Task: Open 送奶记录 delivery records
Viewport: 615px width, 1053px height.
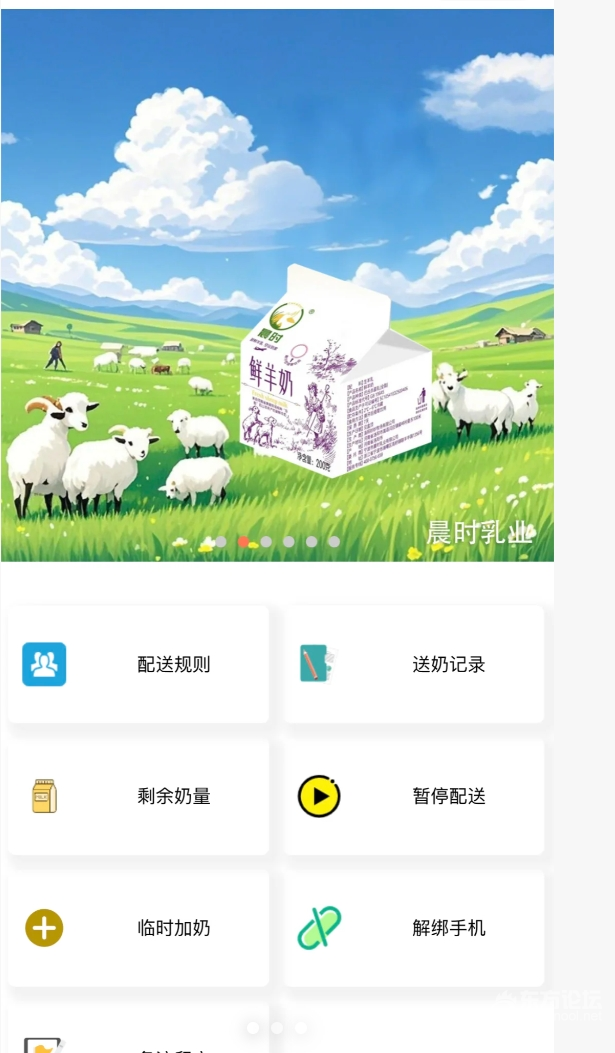Action: click(413, 664)
